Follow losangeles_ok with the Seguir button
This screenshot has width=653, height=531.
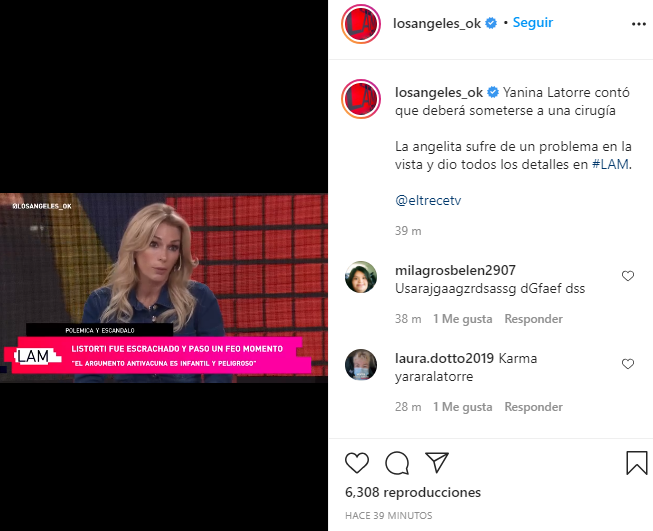pyautogui.click(x=533, y=22)
